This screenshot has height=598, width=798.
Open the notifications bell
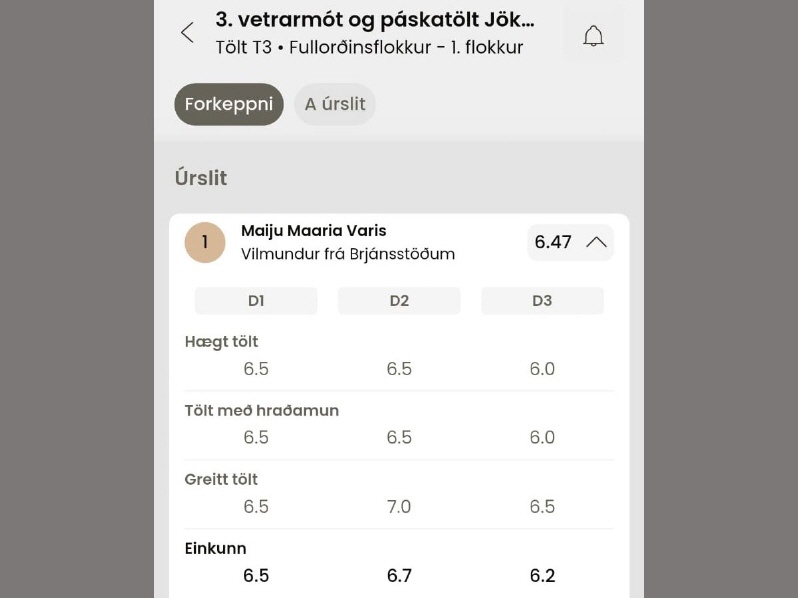593,36
